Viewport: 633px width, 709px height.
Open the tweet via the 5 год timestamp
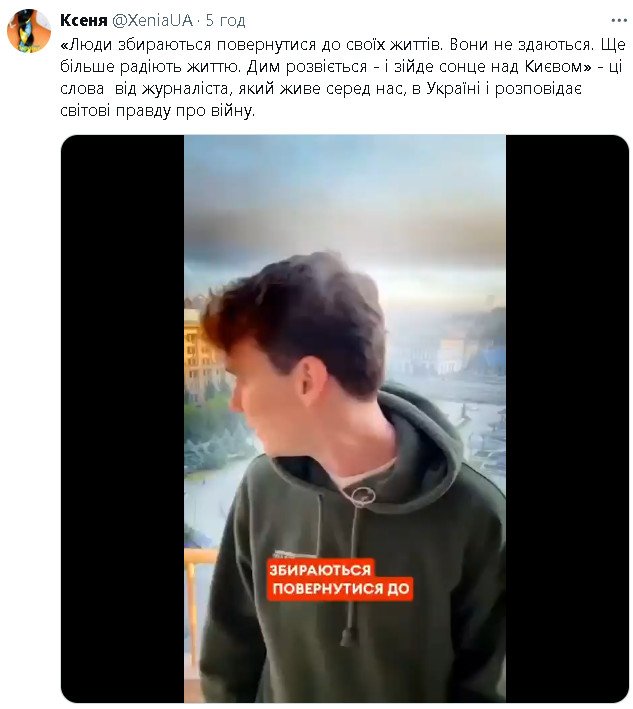[x=226, y=20]
